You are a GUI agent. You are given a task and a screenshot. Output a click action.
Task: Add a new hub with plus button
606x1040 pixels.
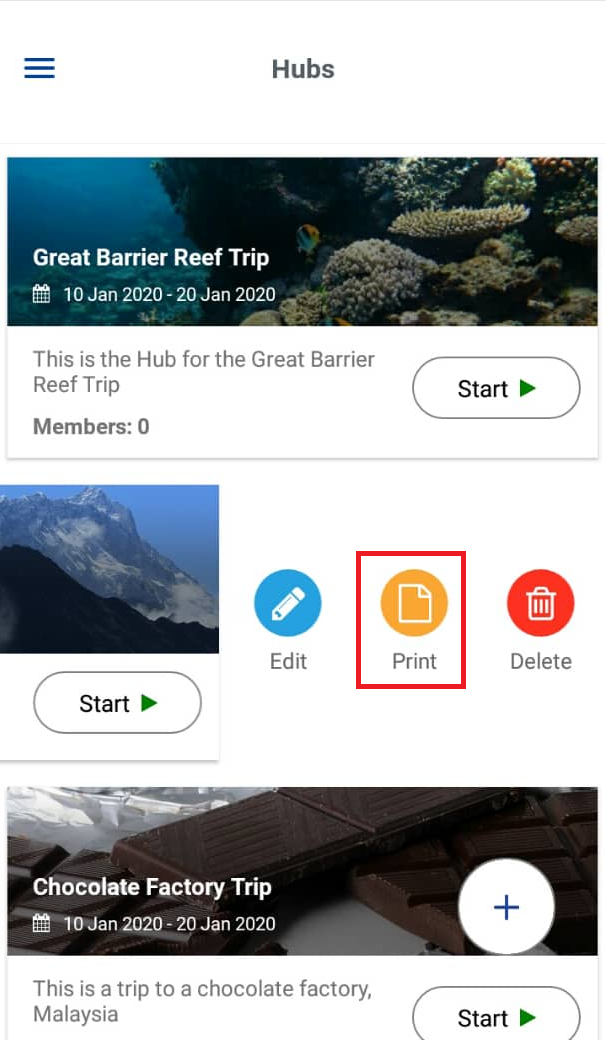click(x=506, y=906)
